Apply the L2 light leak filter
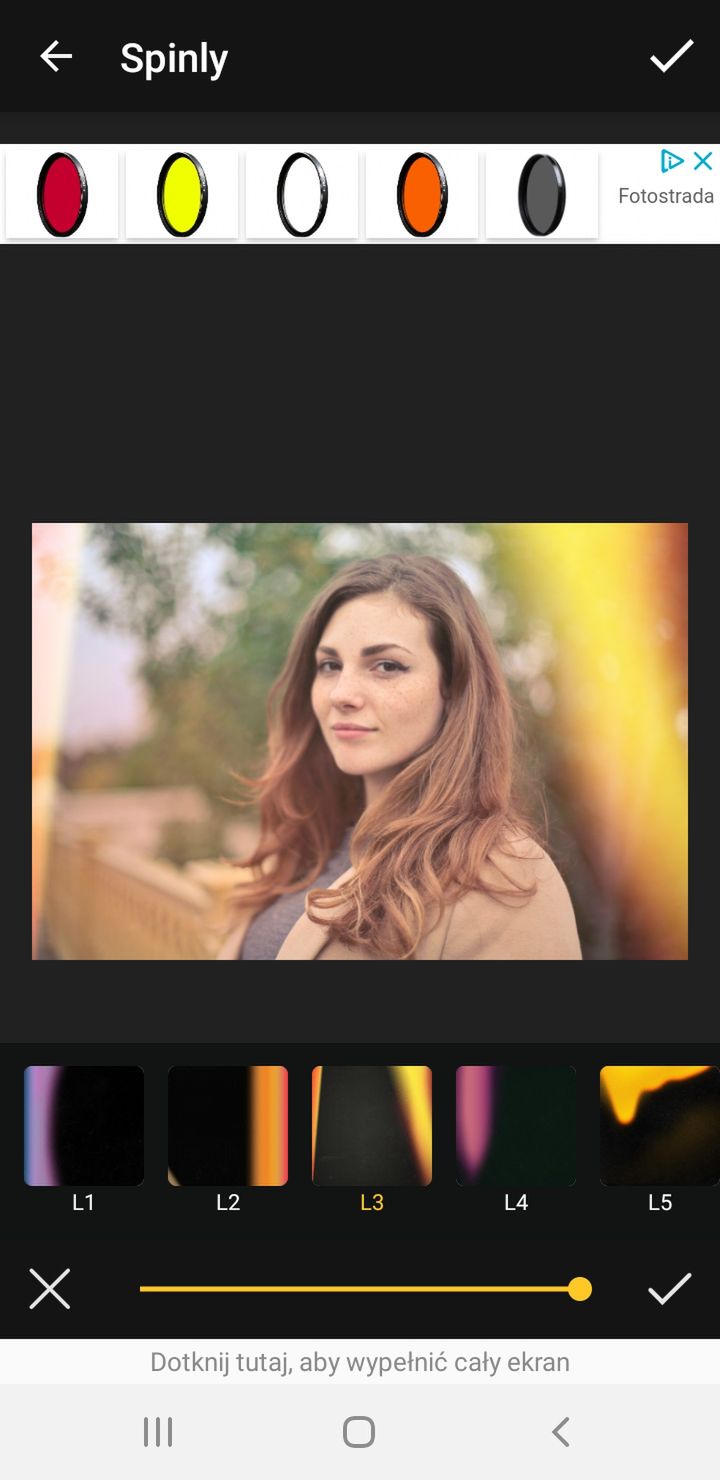720x1480 pixels. [x=228, y=1126]
